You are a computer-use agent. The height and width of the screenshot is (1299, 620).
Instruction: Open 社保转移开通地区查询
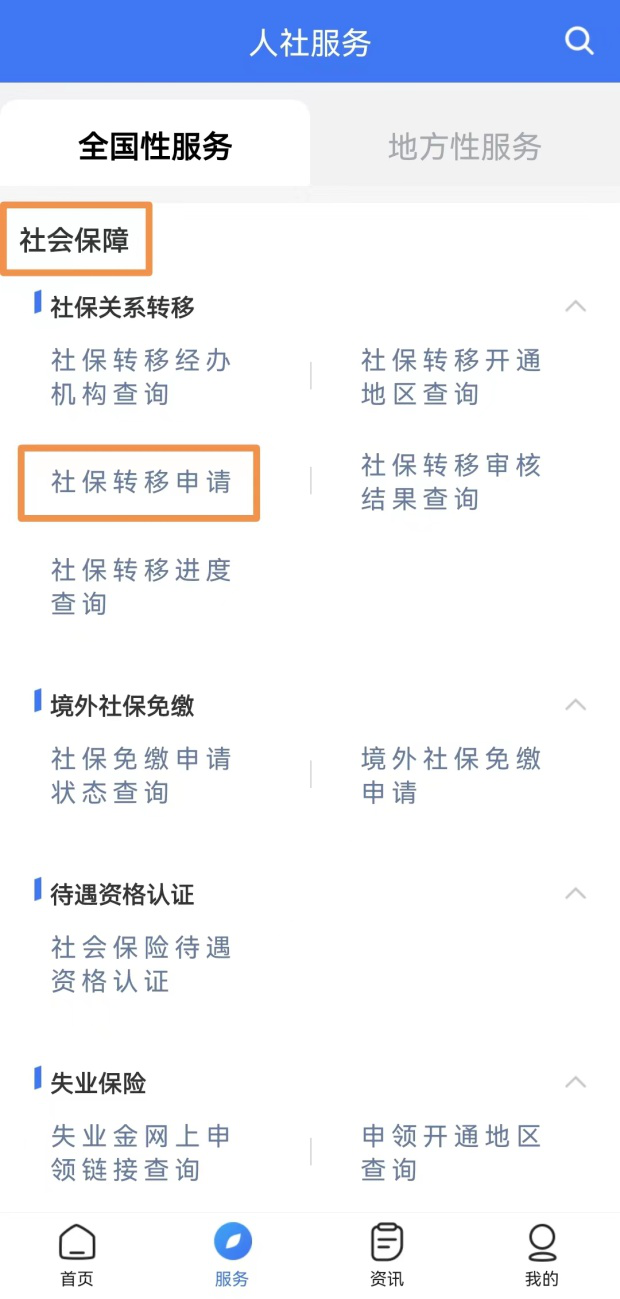tap(452, 377)
